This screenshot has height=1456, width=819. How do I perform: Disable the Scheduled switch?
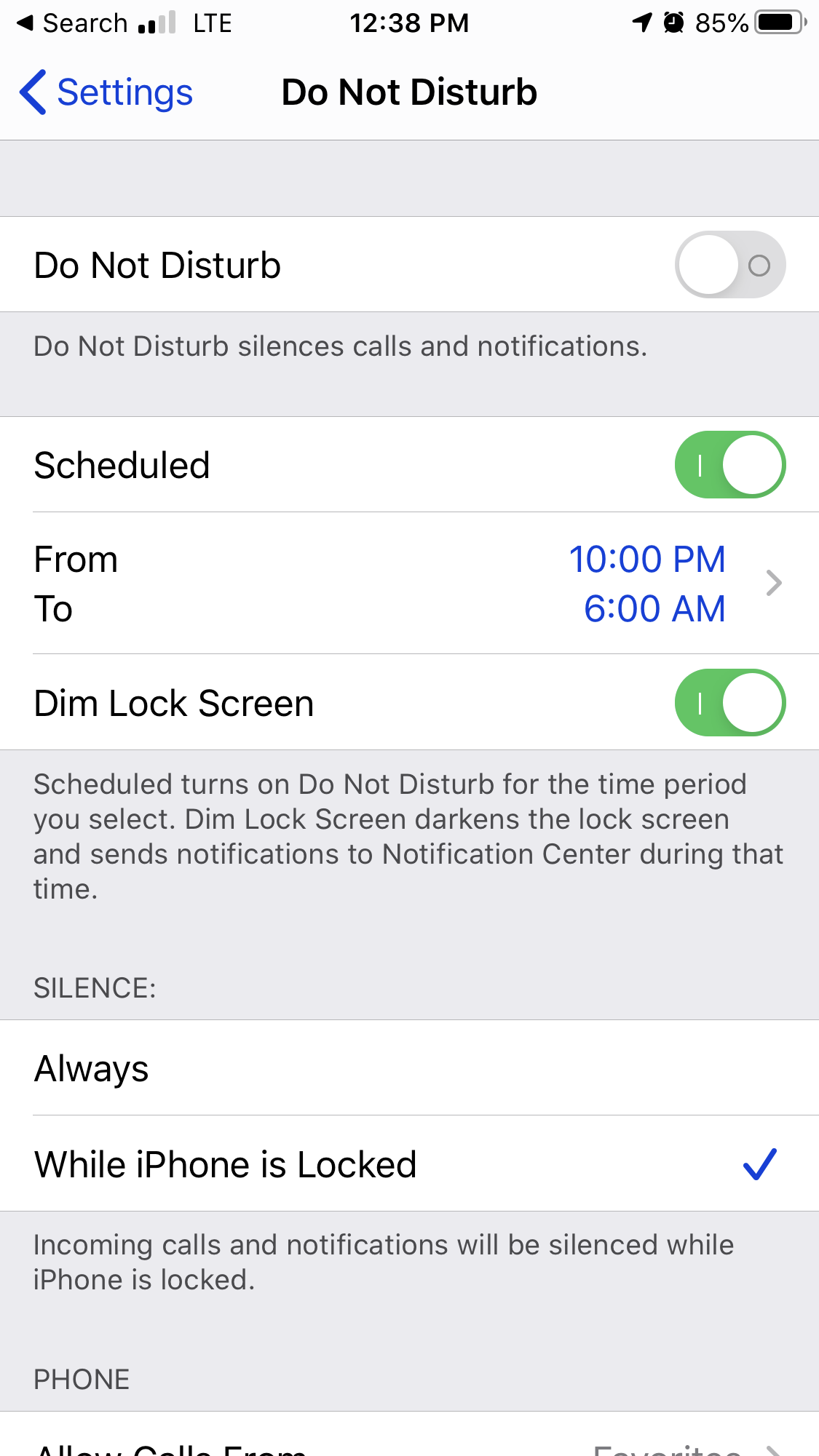coord(729,465)
